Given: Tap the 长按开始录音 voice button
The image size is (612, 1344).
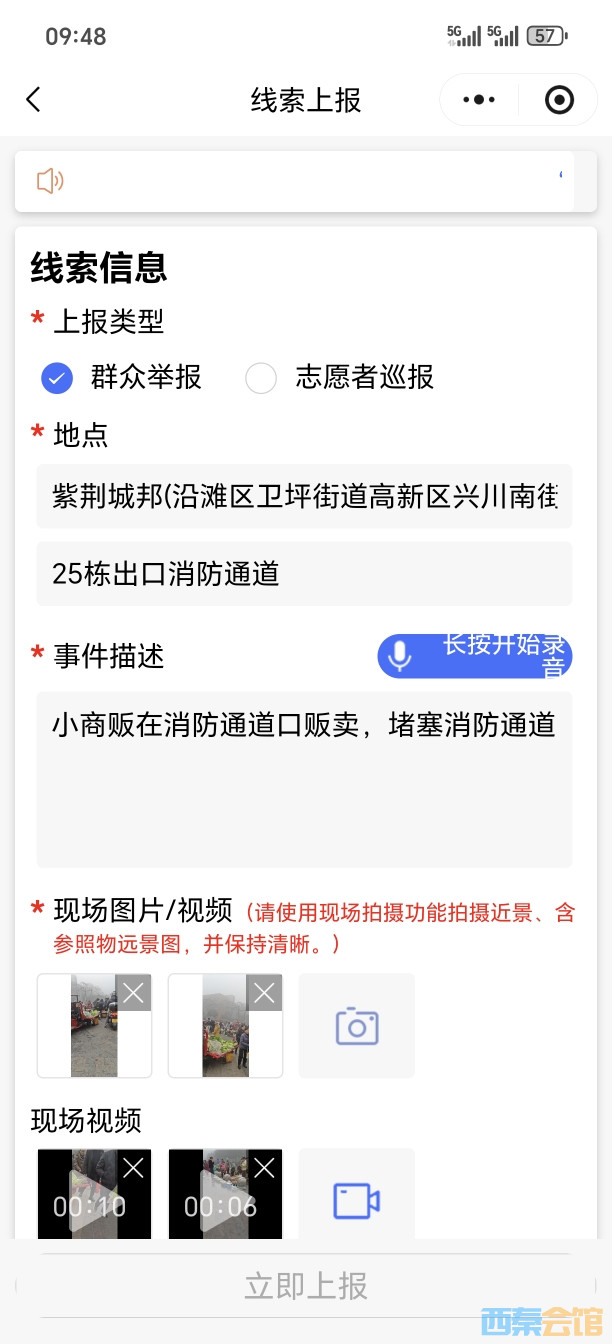Looking at the screenshot, I should pyautogui.click(x=474, y=656).
